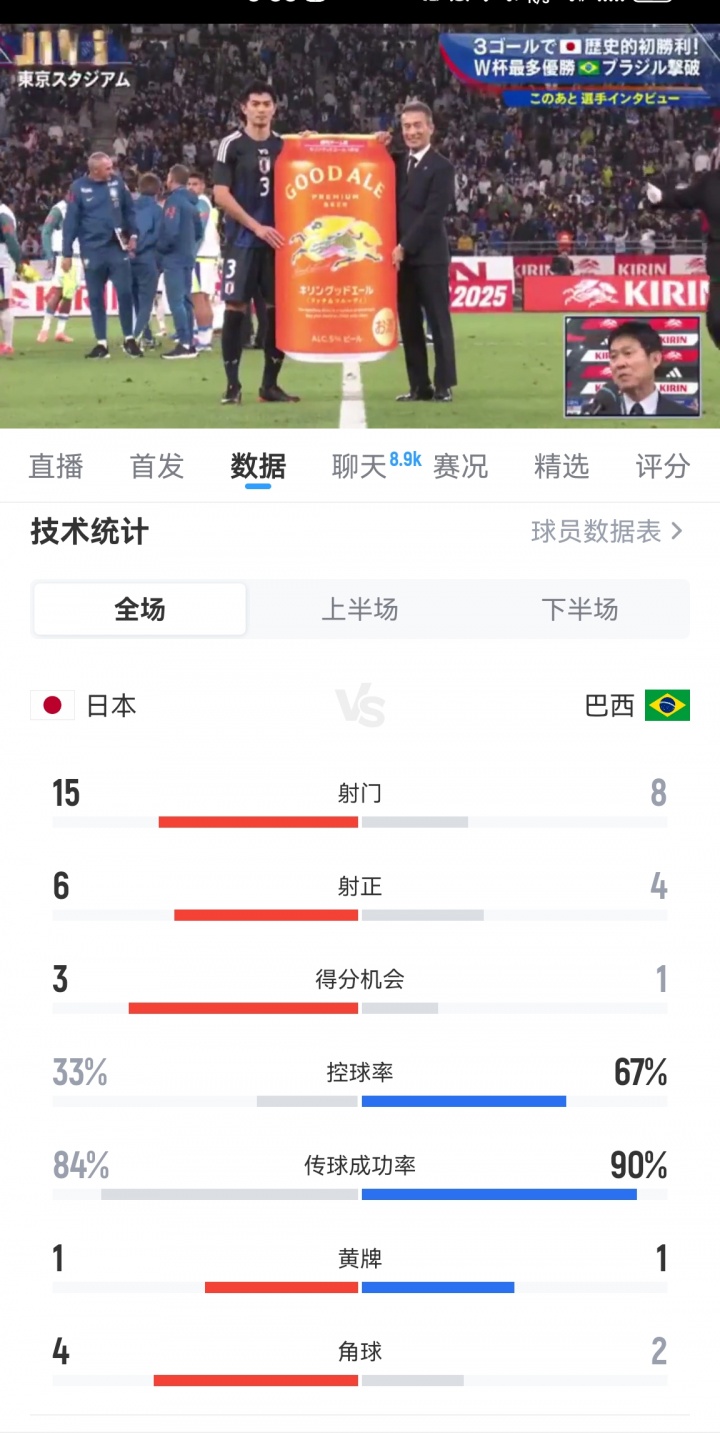This screenshot has height=1433, width=720.
Task: Switch to the 直播 tab
Action: click(x=56, y=466)
